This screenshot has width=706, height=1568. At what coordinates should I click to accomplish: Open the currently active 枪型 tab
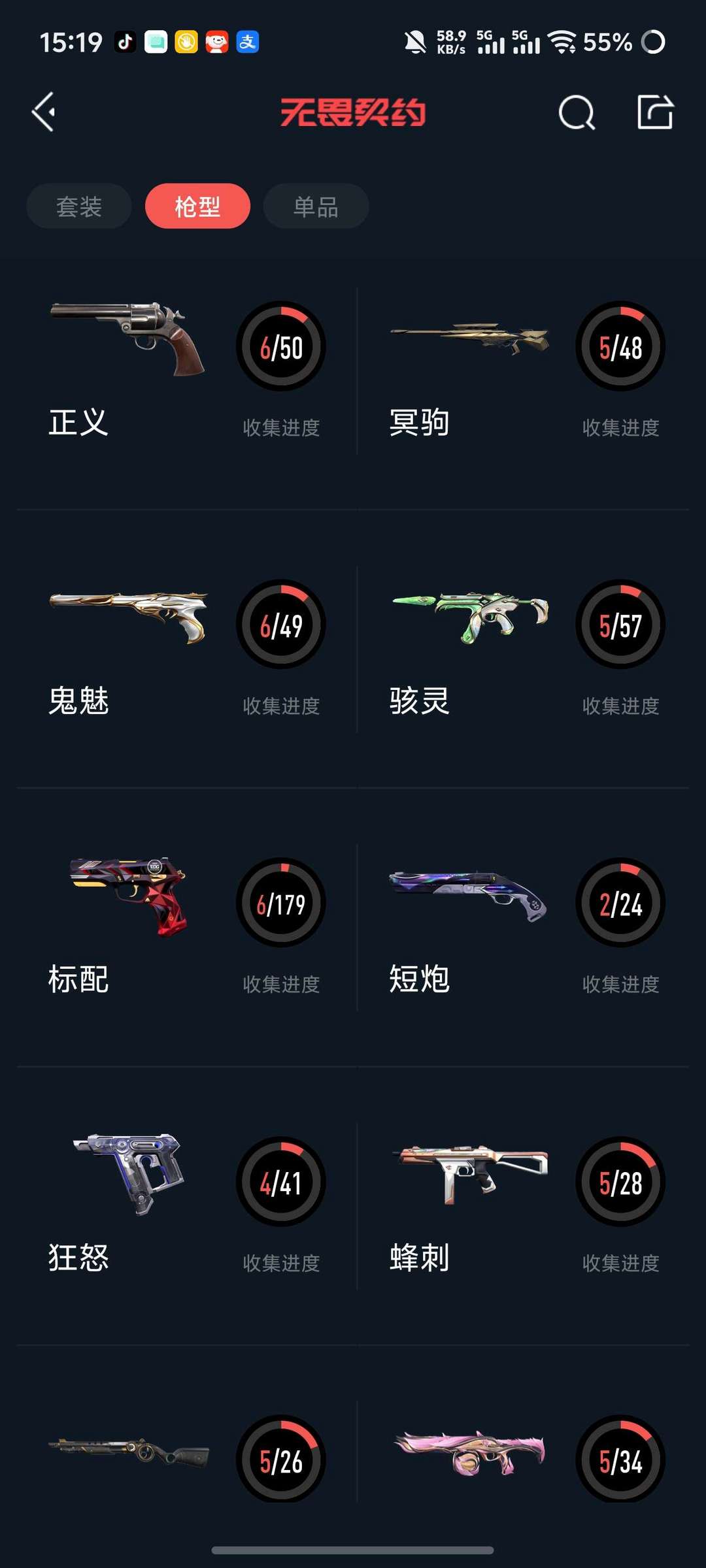[197, 205]
